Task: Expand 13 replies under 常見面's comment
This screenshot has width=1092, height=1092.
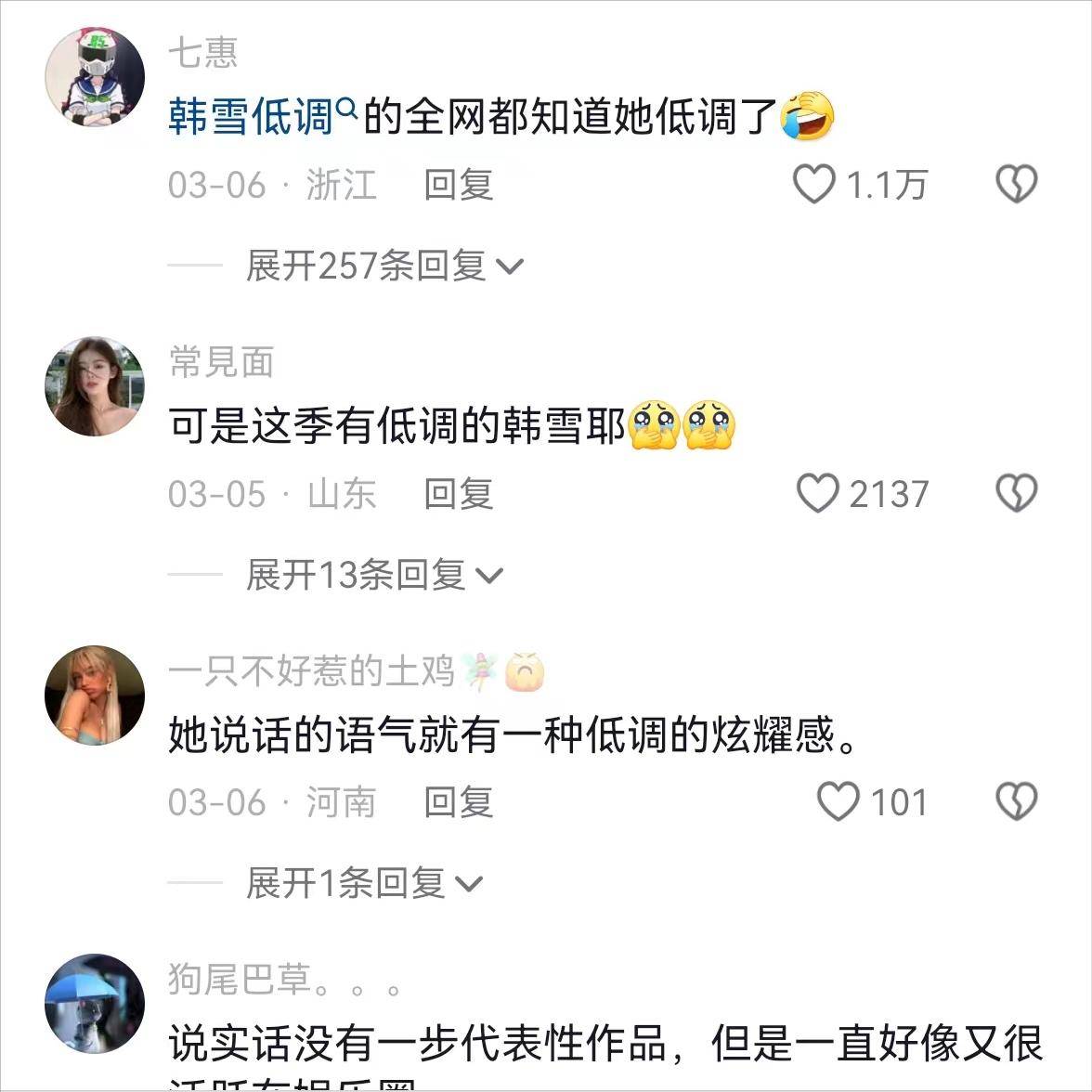Action: click(373, 575)
